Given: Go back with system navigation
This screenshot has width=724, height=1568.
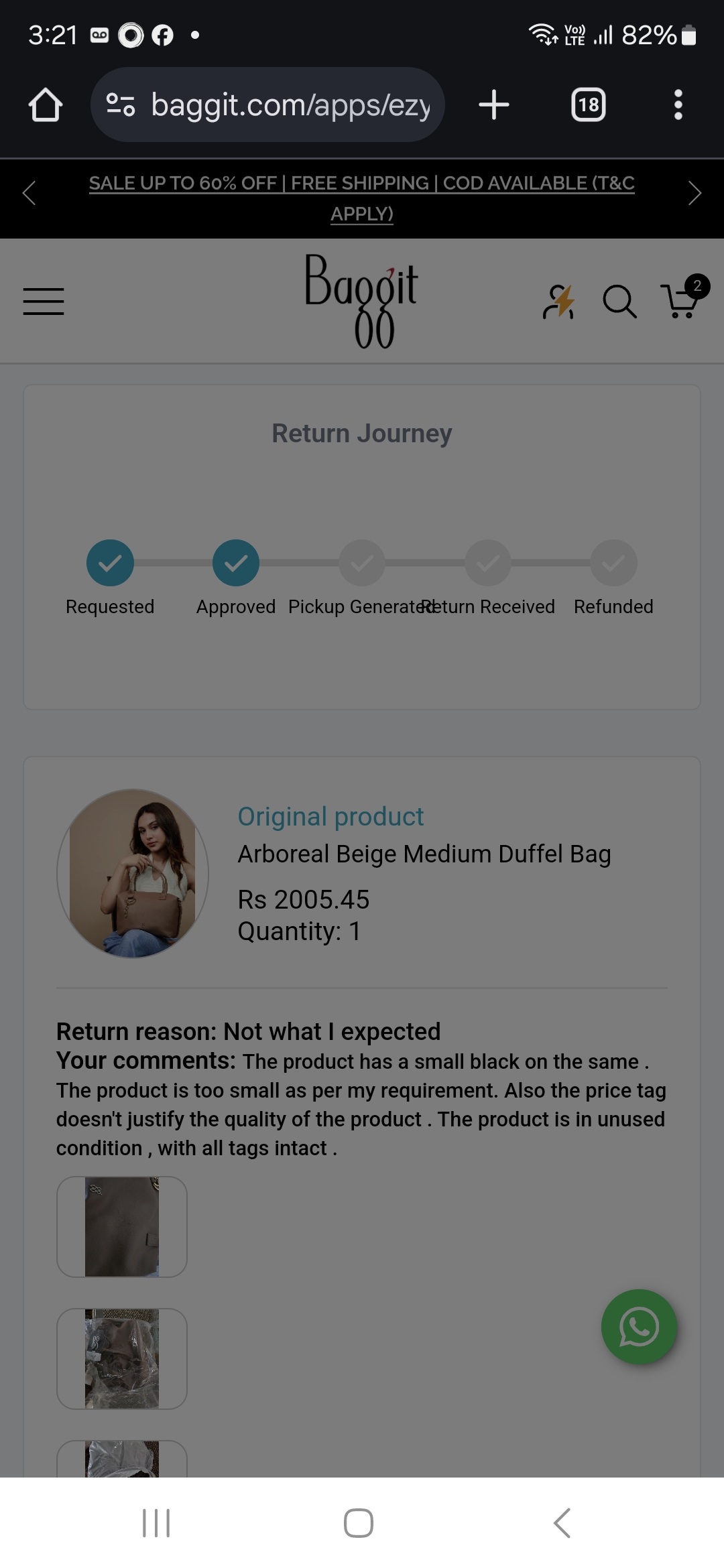Looking at the screenshot, I should [x=562, y=1523].
